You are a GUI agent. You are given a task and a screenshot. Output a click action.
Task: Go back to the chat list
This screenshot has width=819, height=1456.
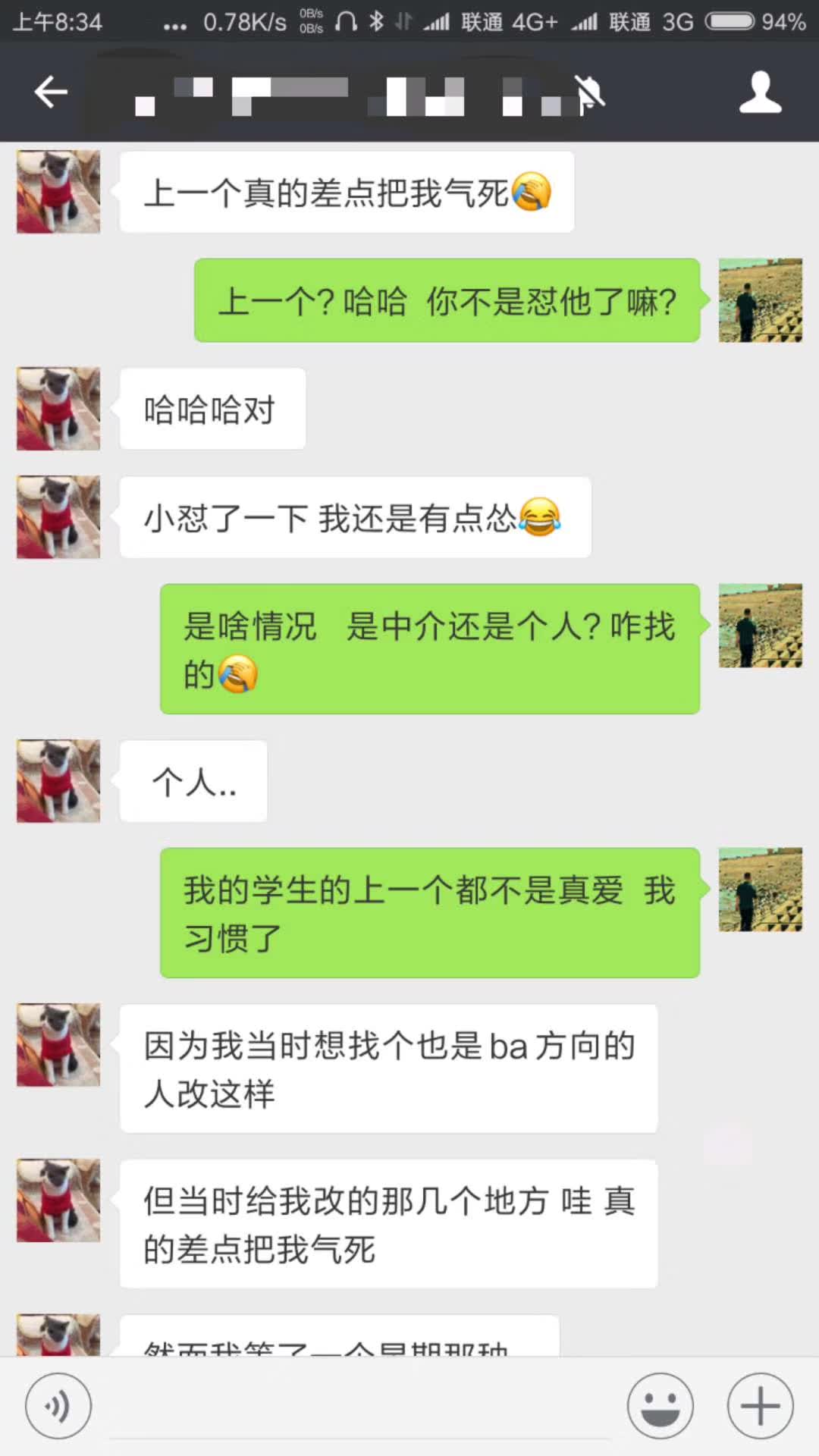click(51, 93)
